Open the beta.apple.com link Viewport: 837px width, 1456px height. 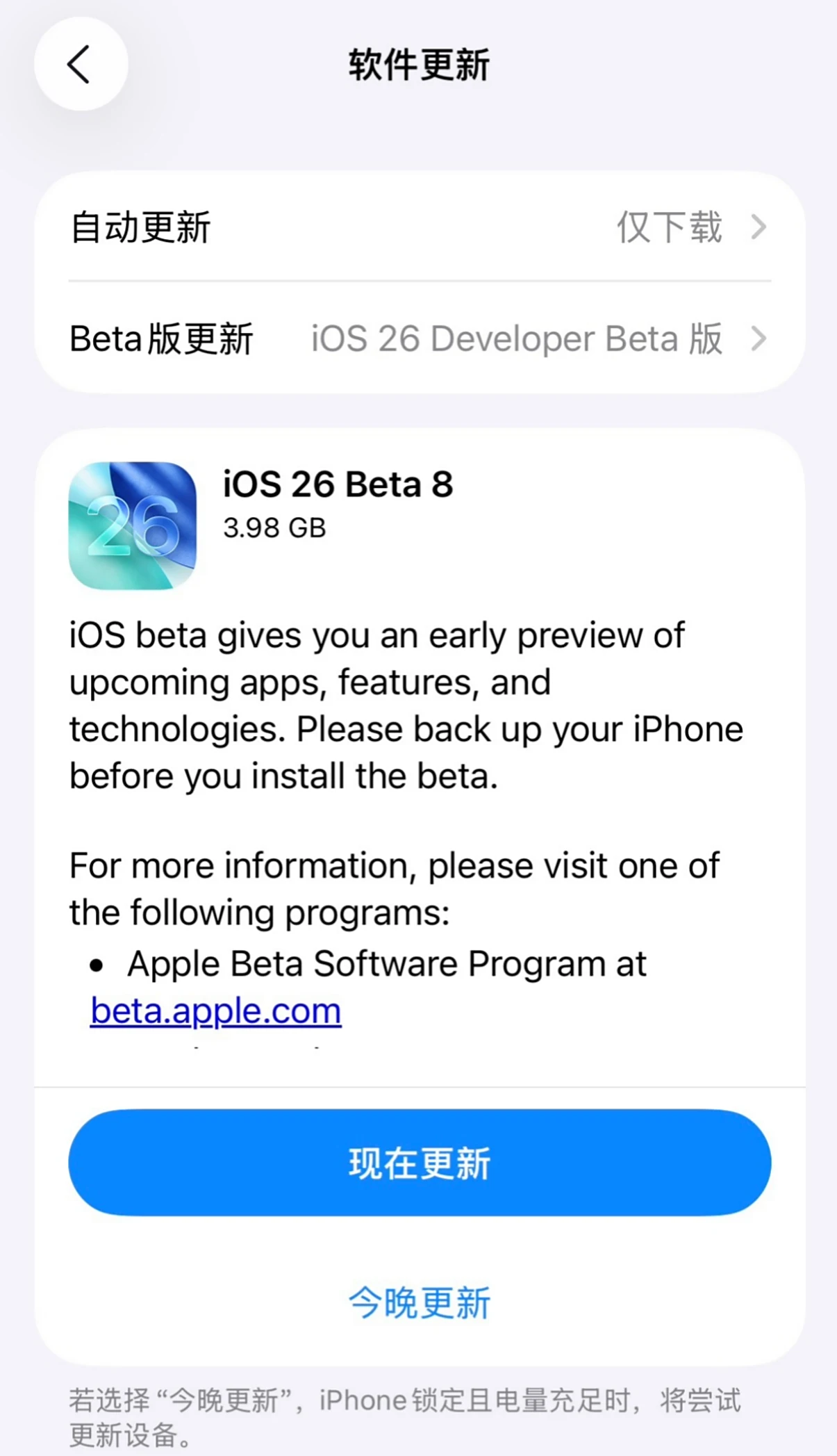[x=216, y=1011]
